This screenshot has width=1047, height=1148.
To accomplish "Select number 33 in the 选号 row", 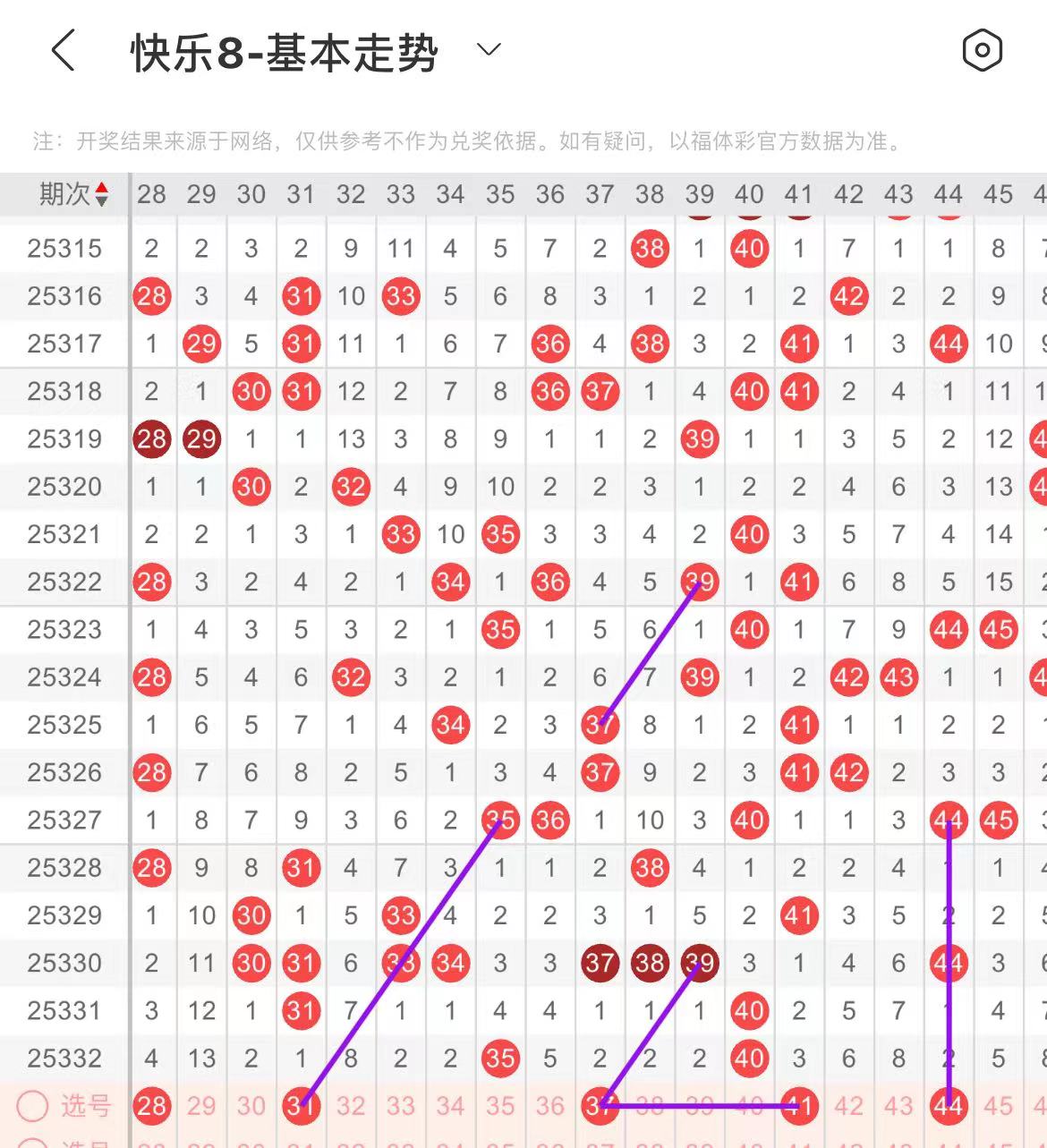I will click(x=401, y=1106).
